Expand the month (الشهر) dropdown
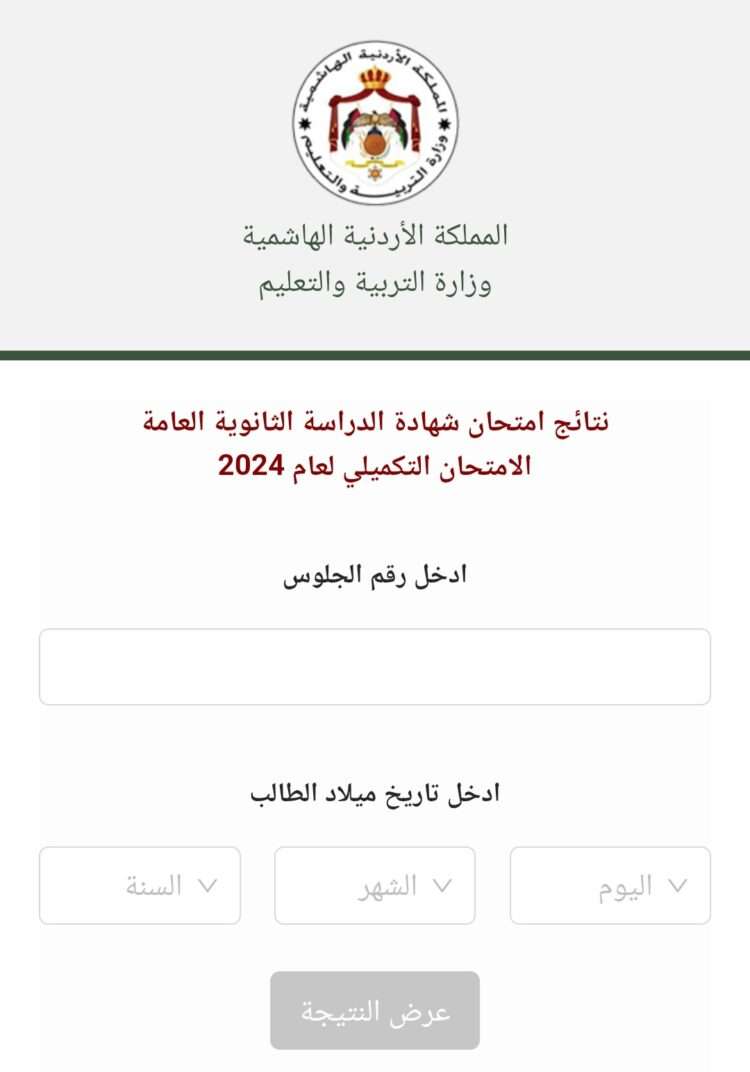Screen dimensions: 750x1072 [375, 885]
